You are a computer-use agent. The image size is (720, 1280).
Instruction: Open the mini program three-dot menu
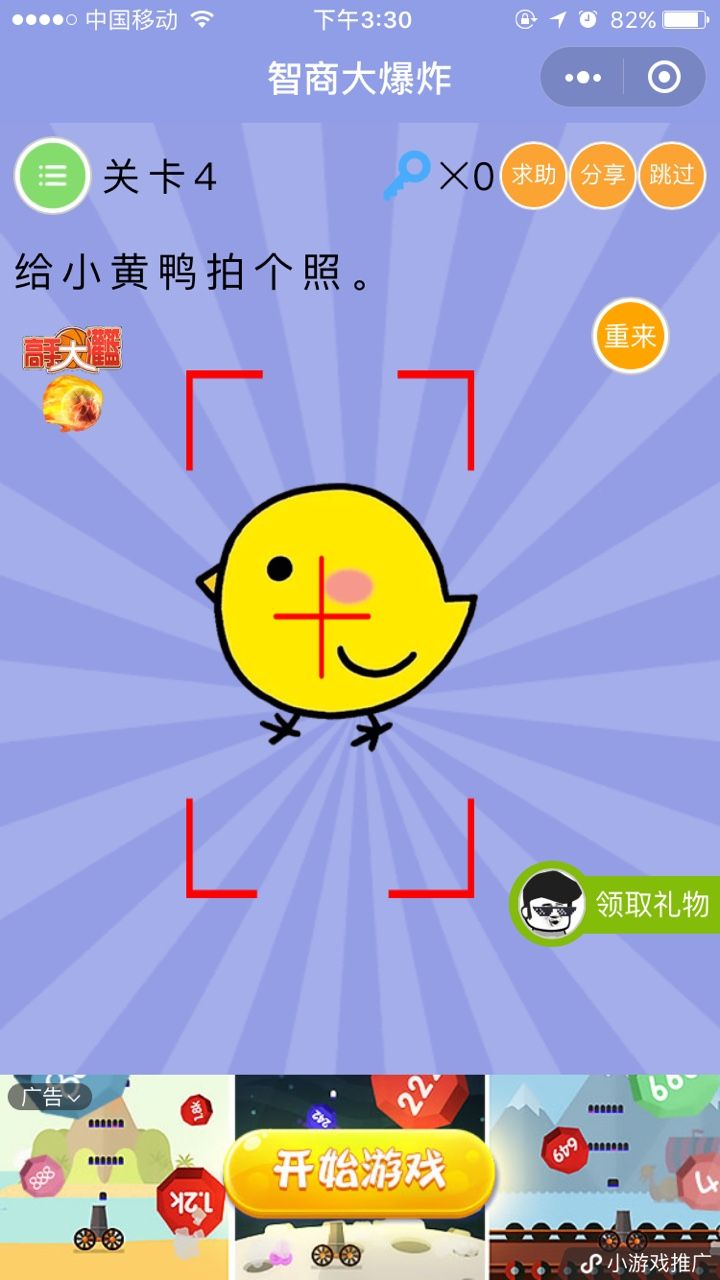click(x=583, y=77)
